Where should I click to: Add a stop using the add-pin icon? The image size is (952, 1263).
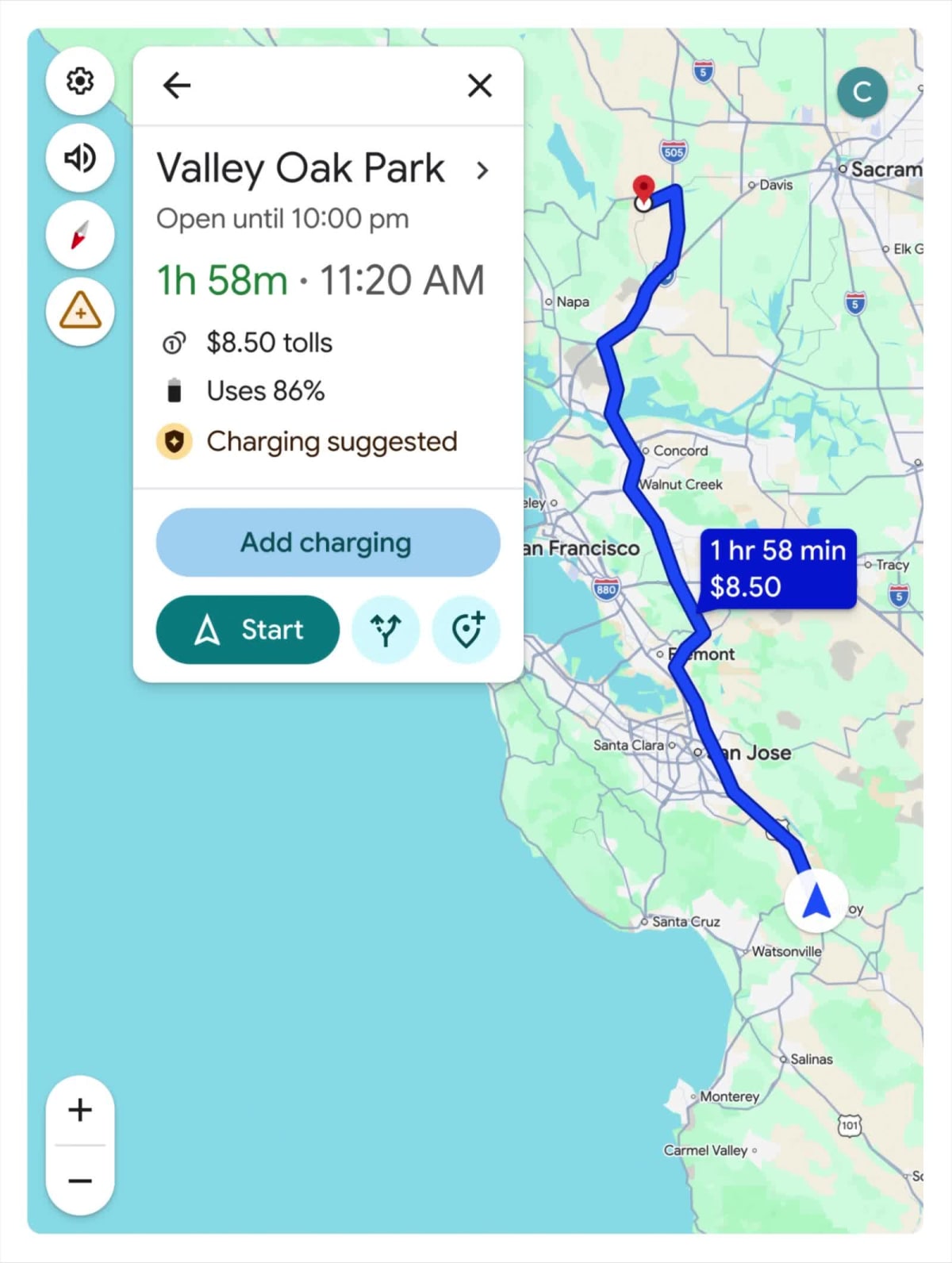(466, 629)
